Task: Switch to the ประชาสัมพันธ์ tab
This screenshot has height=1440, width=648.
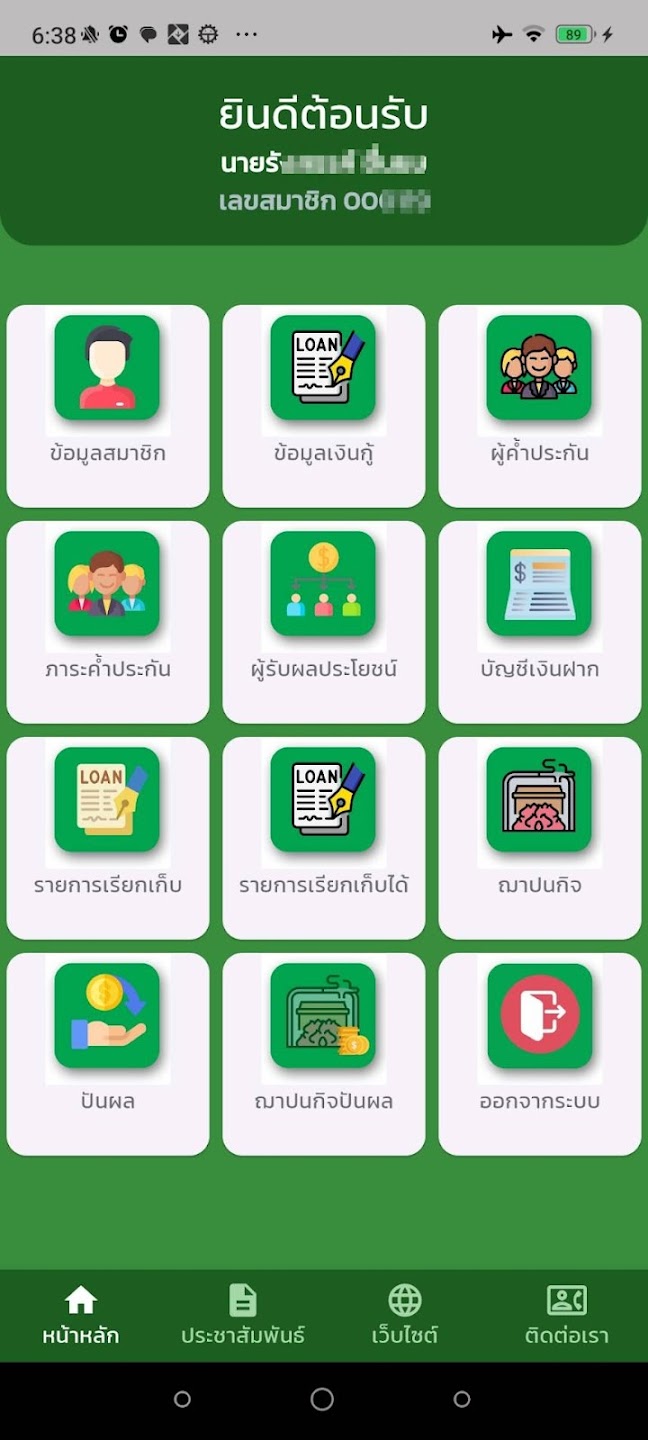Action: (243, 1315)
